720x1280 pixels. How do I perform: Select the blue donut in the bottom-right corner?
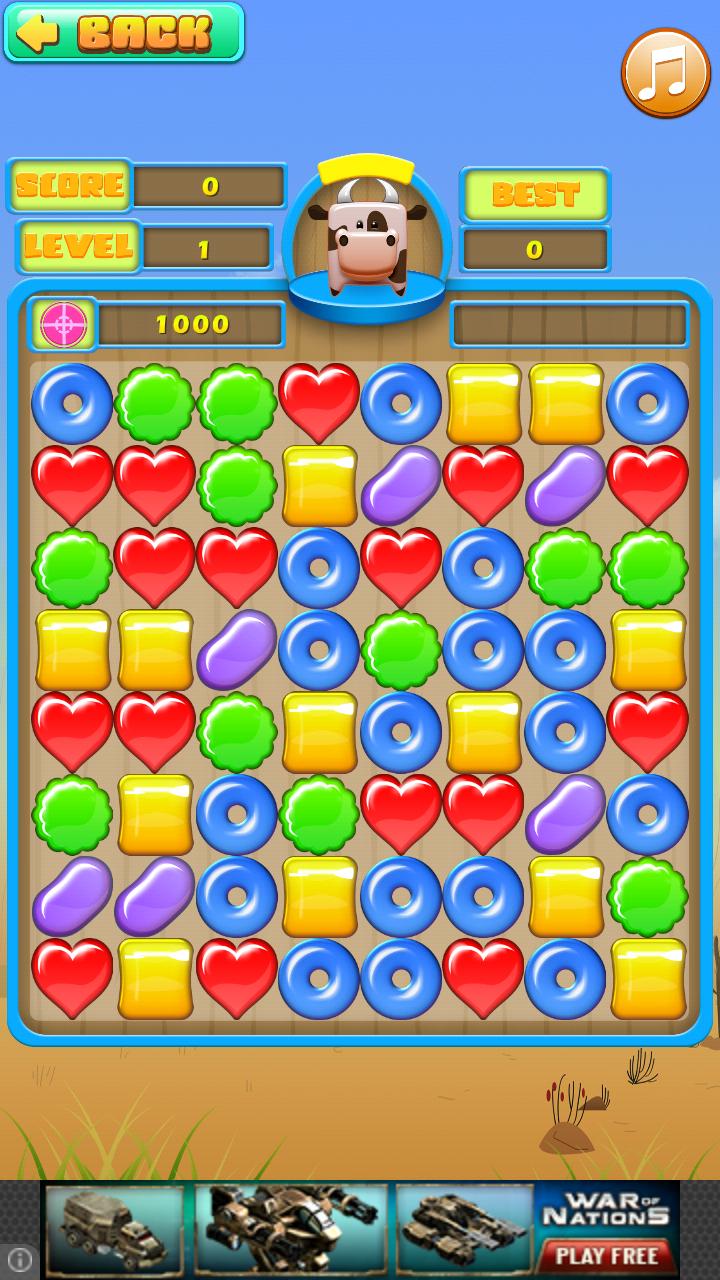pyautogui.click(x=566, y=976)
